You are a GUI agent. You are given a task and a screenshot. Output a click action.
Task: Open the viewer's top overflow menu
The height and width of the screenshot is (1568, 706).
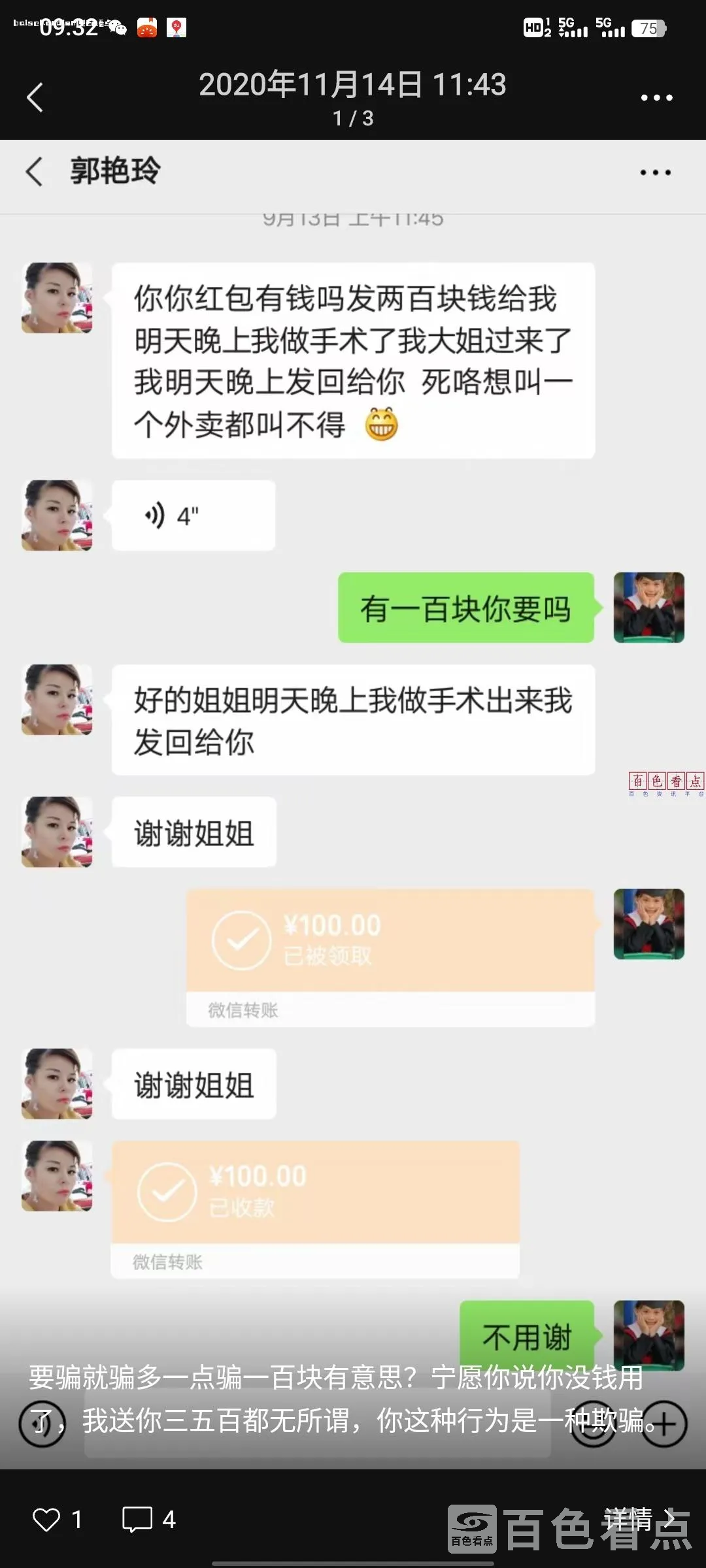656,97
